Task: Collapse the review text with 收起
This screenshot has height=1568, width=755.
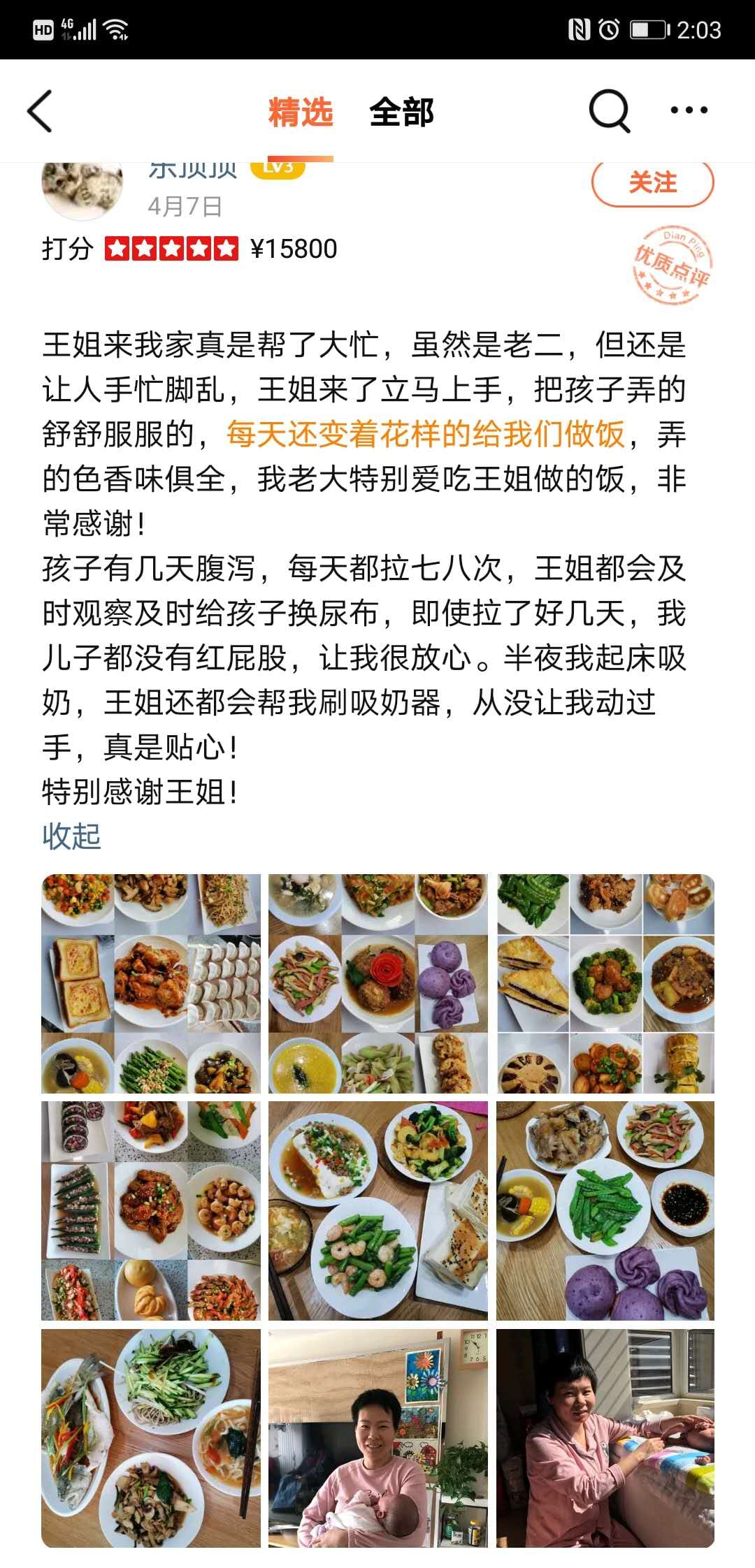Action: tap(71, 836)
